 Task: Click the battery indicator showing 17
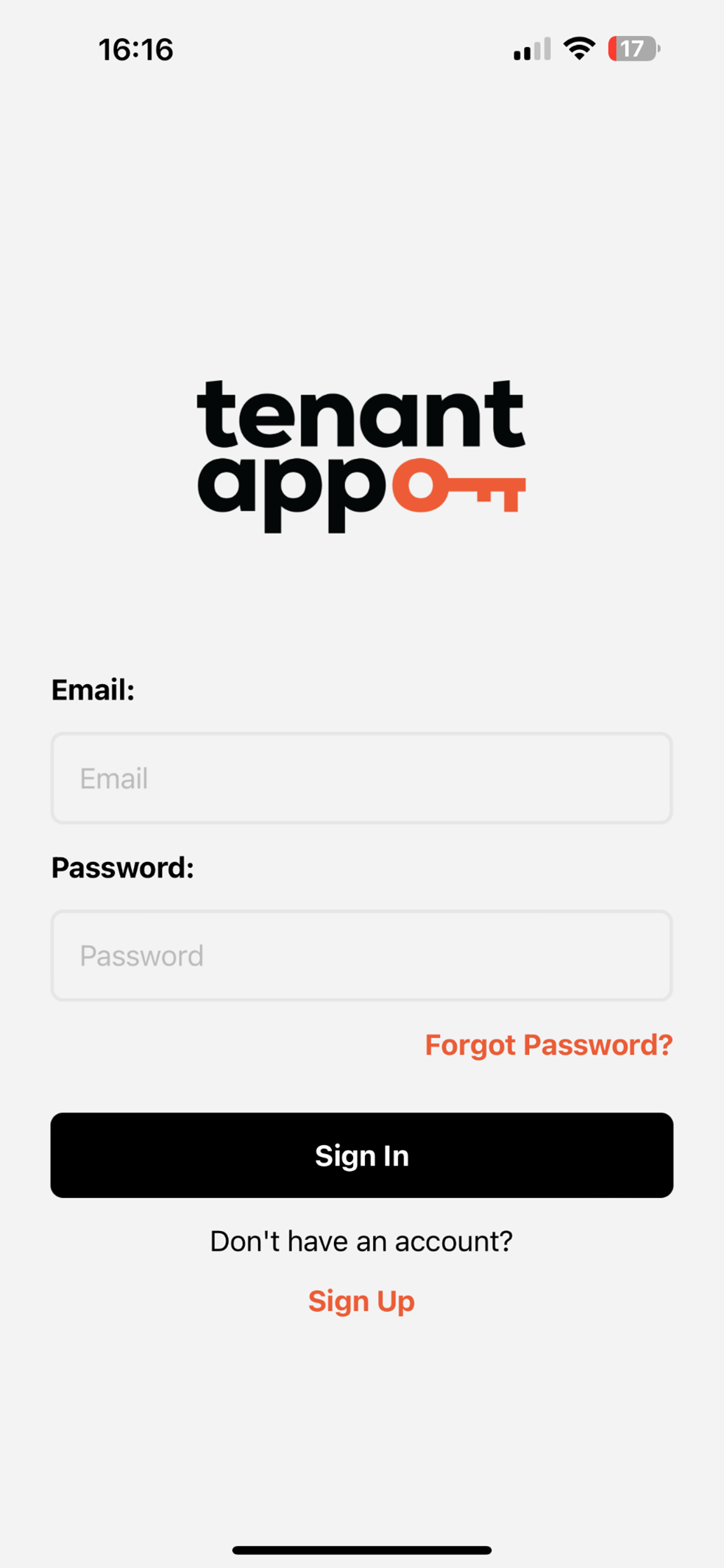click(x=631, y=49)
